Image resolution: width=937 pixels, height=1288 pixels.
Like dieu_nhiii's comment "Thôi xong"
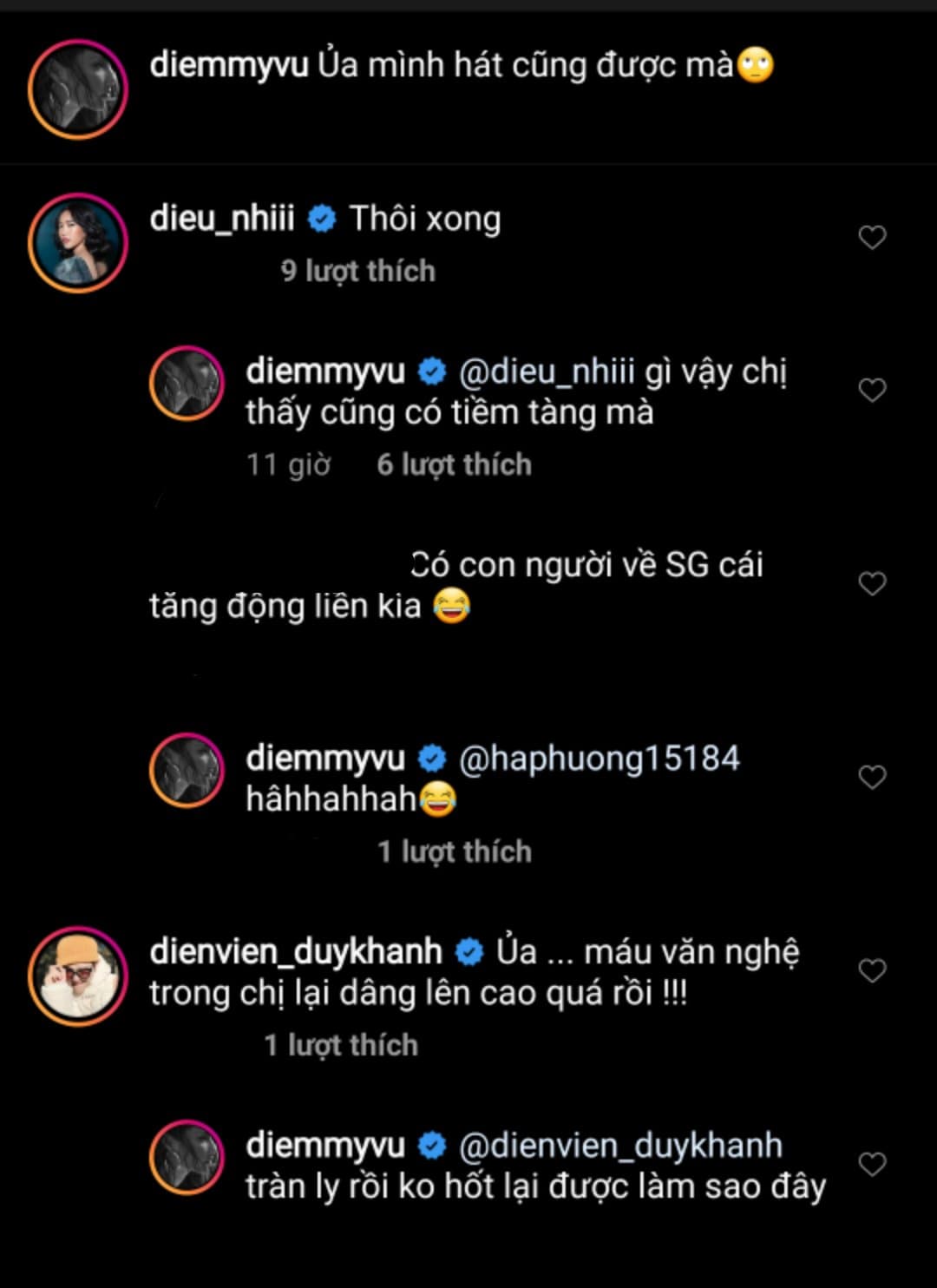872,237
